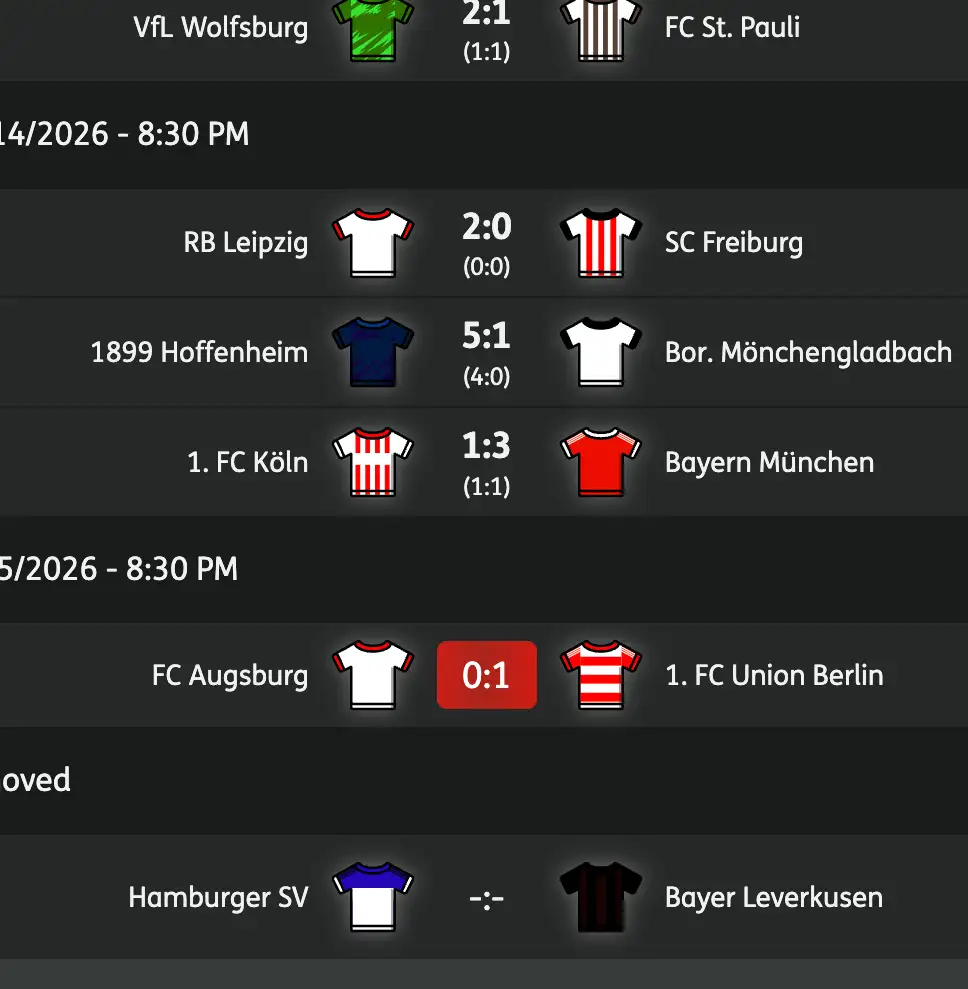968x989 pixels.
Task: Open Hamburger SV vs Bayer Leverkusen fixture
Action: click(x=486, y=897)
